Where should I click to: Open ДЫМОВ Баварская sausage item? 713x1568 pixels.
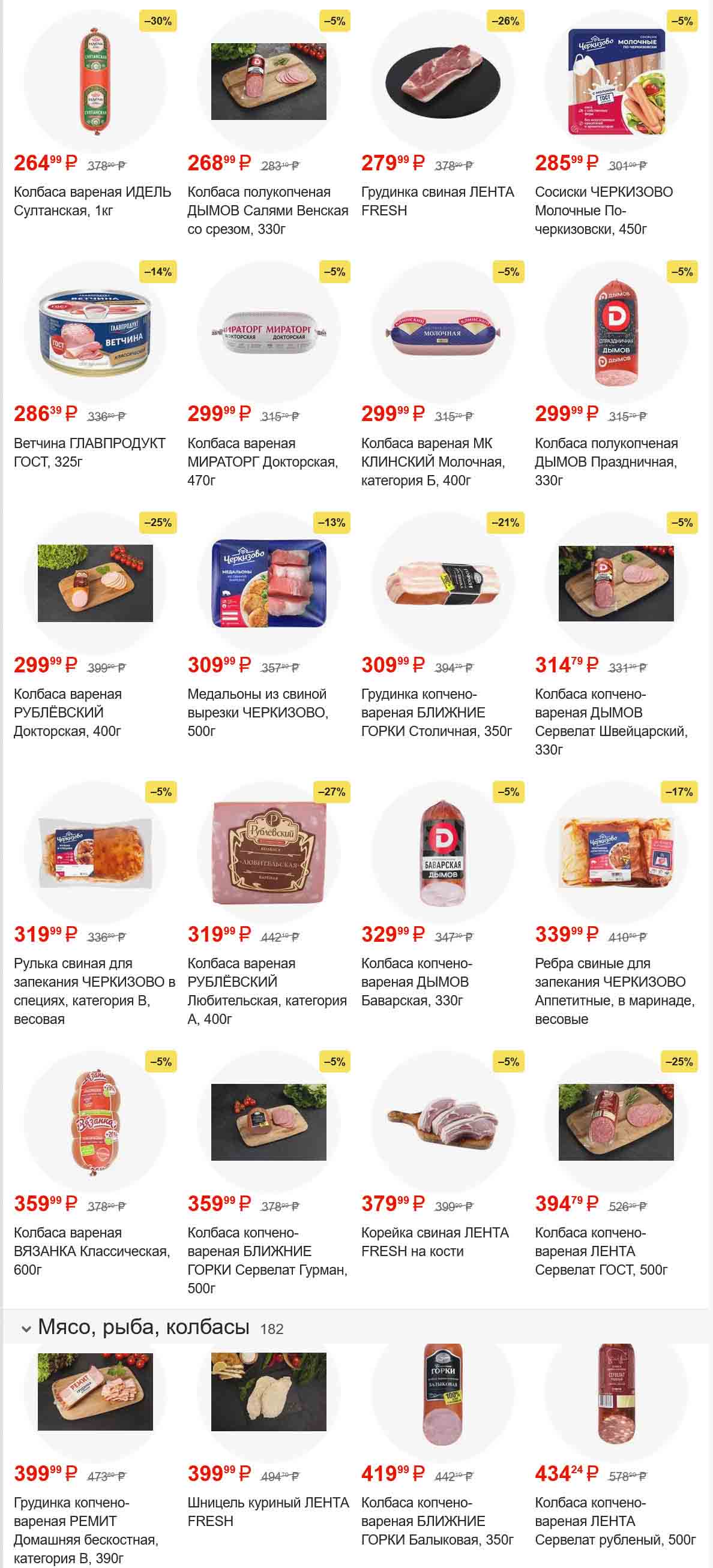coord(442,852)
